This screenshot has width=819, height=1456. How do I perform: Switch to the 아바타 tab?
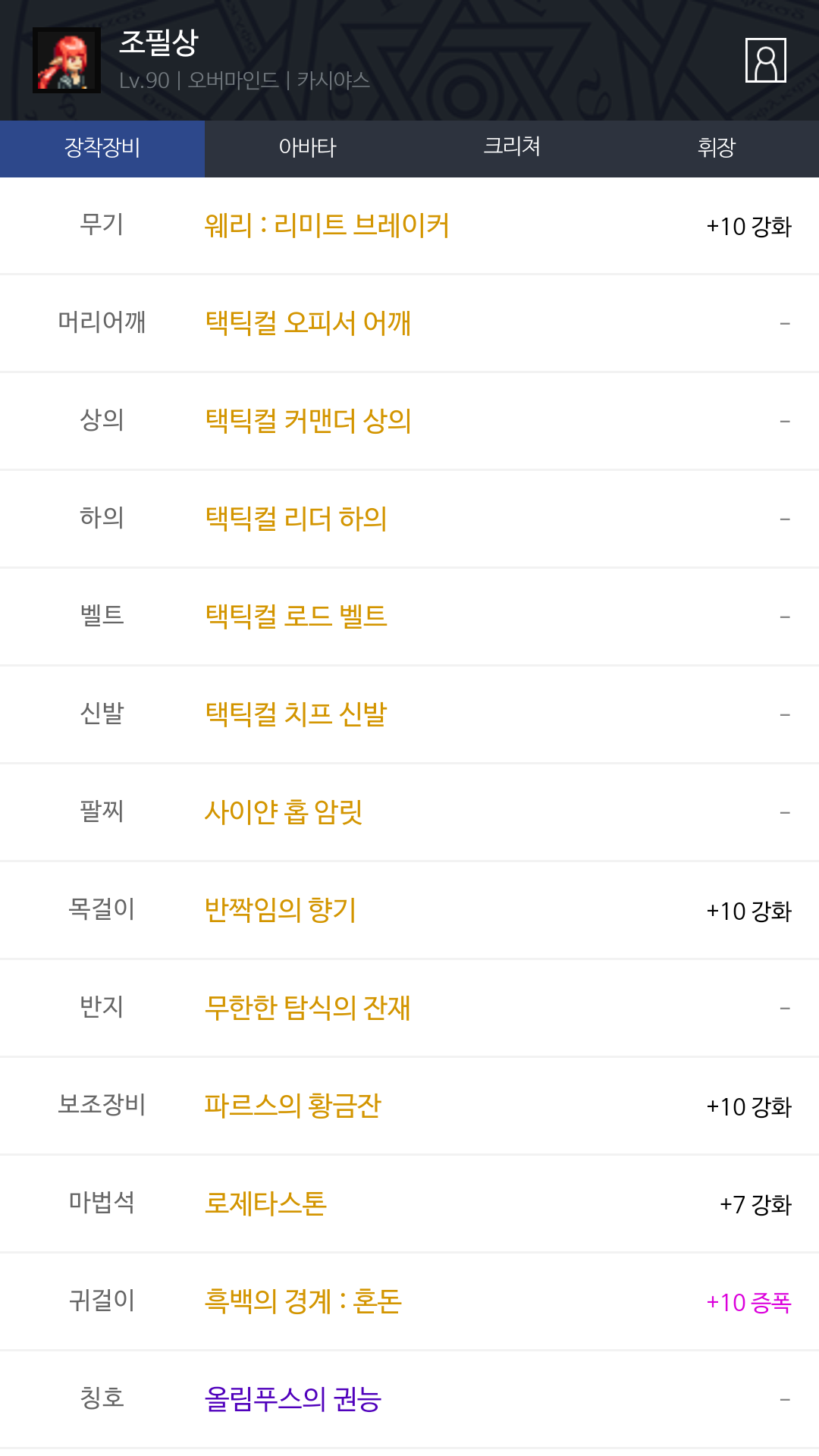307,149
